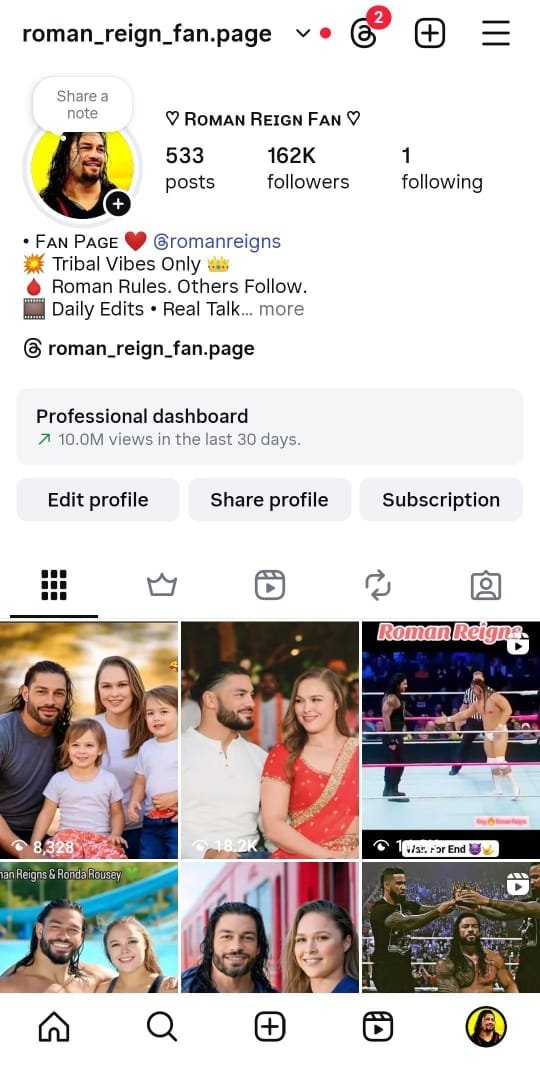Open Threads notifications icon
540x1069 pixels.
(363, 33)
